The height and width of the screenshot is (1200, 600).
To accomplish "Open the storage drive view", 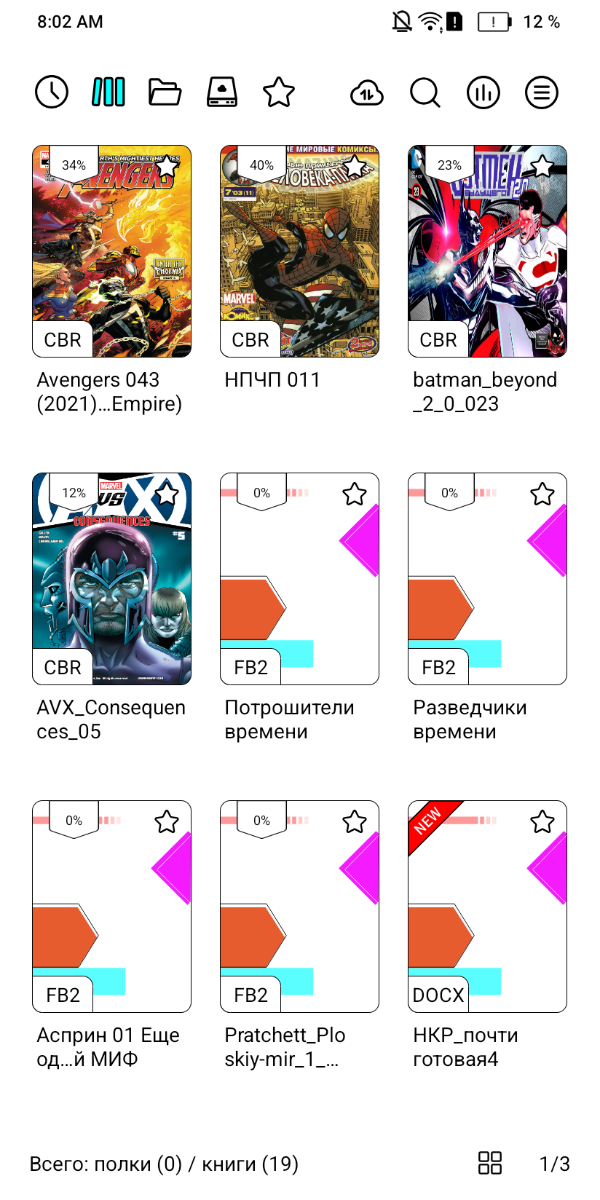I will point(222,92).
